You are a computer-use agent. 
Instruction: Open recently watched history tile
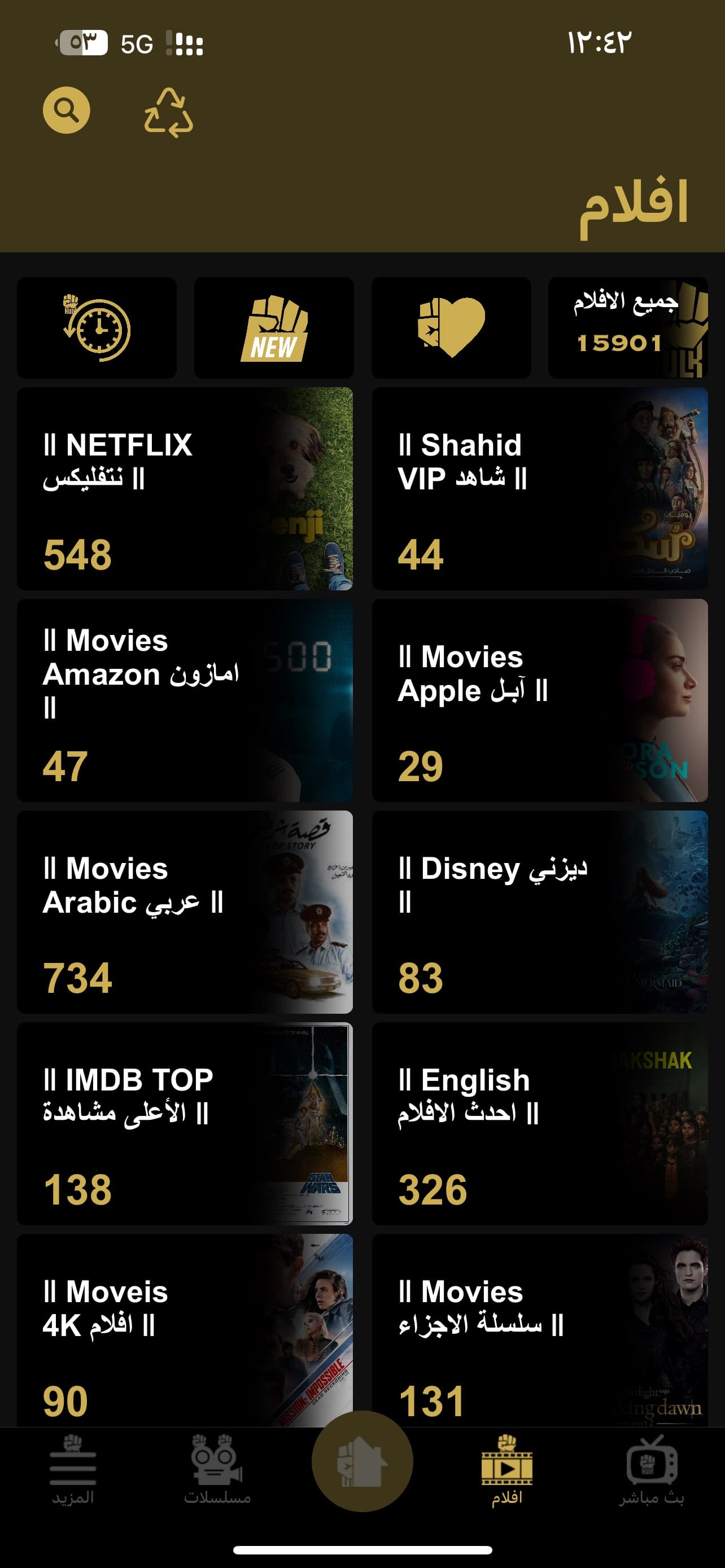97,328
